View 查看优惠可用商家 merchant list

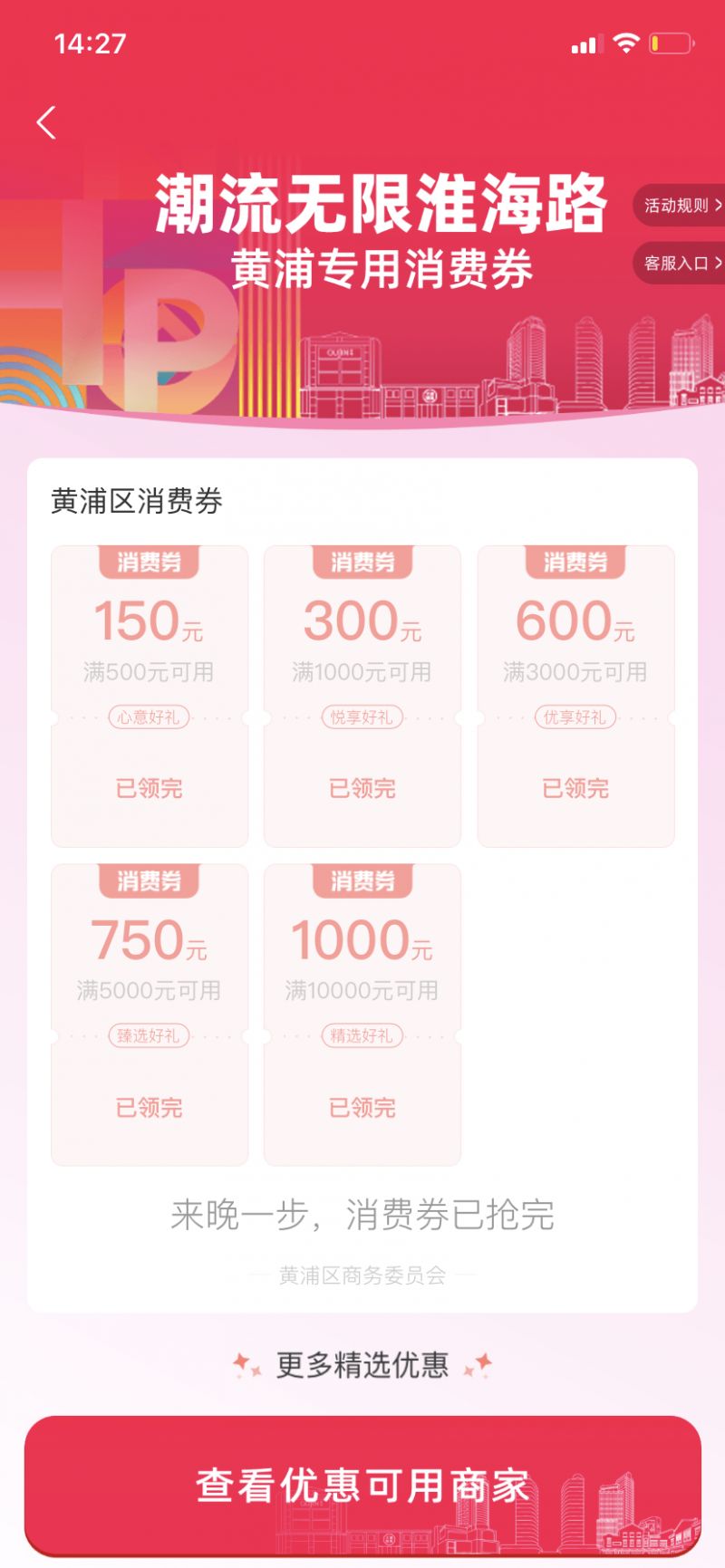362,1486
